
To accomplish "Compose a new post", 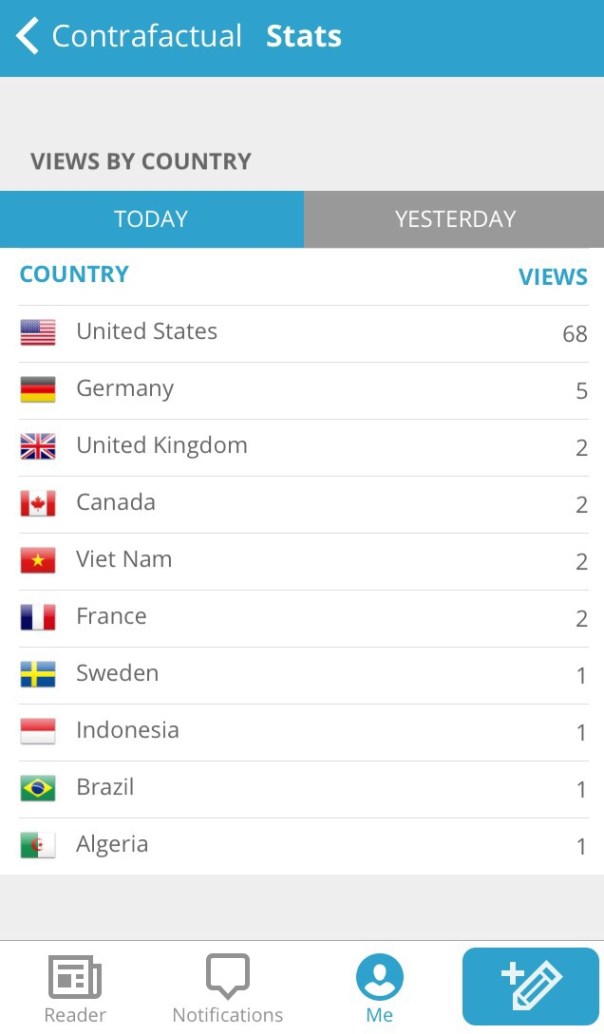I will [x=530, y=986].
